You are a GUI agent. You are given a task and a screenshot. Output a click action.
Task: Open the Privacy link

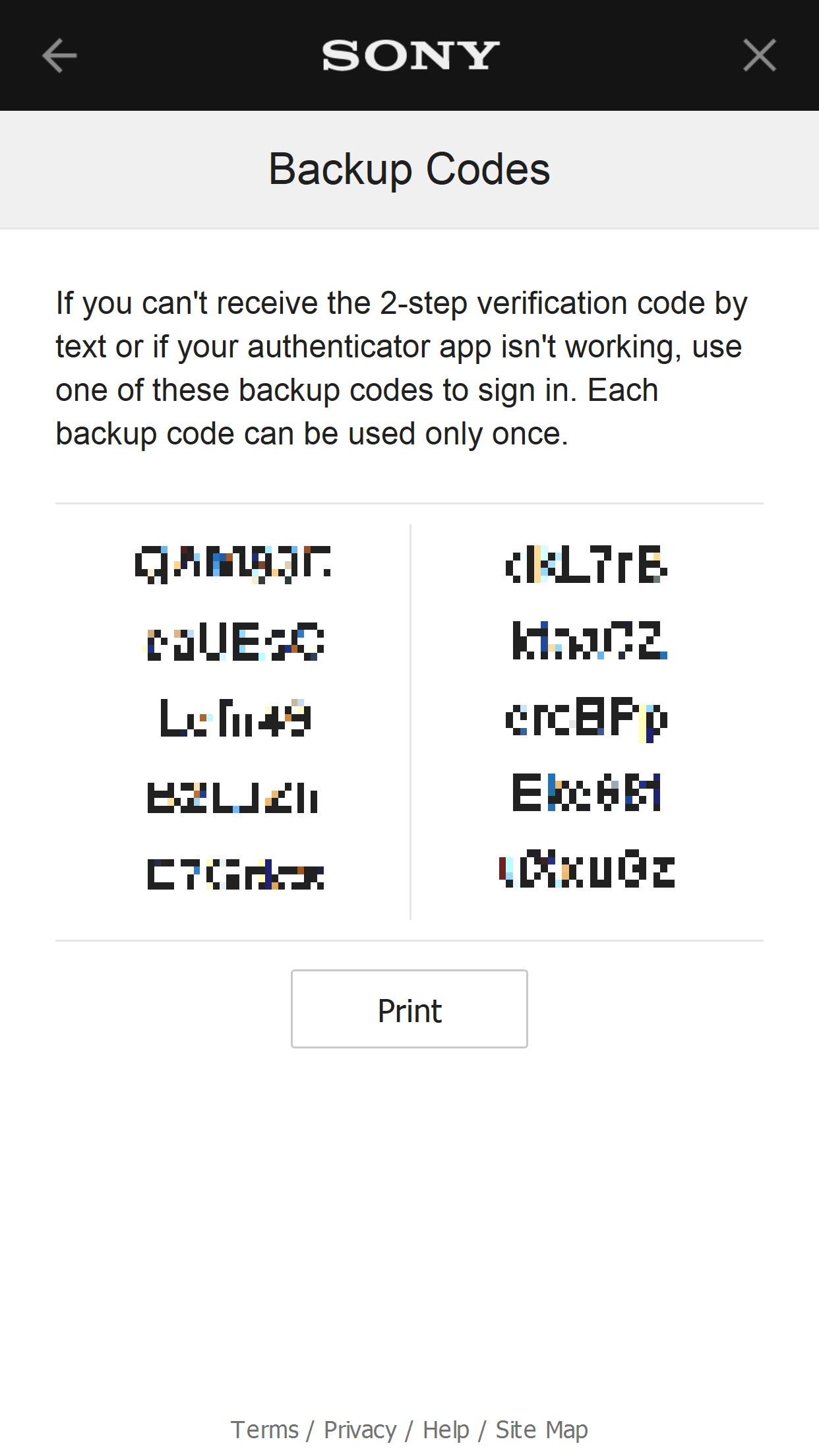coord(360,1430)
